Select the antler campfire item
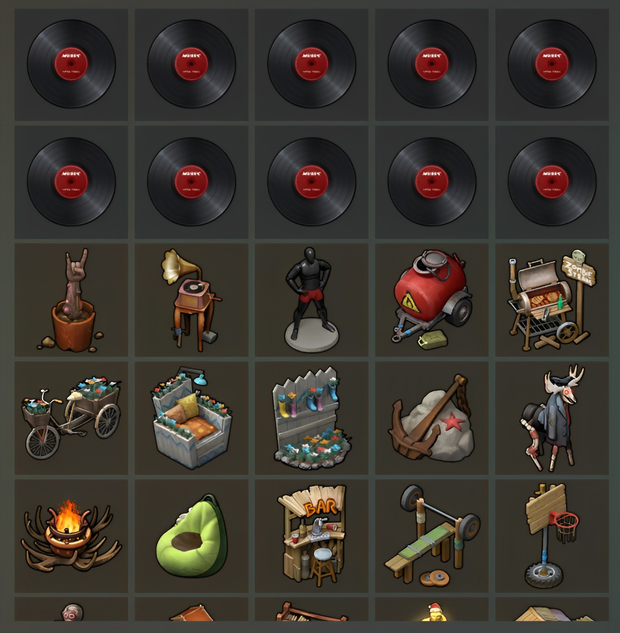Viewport: 620px width, 633px height. point(72,536)
